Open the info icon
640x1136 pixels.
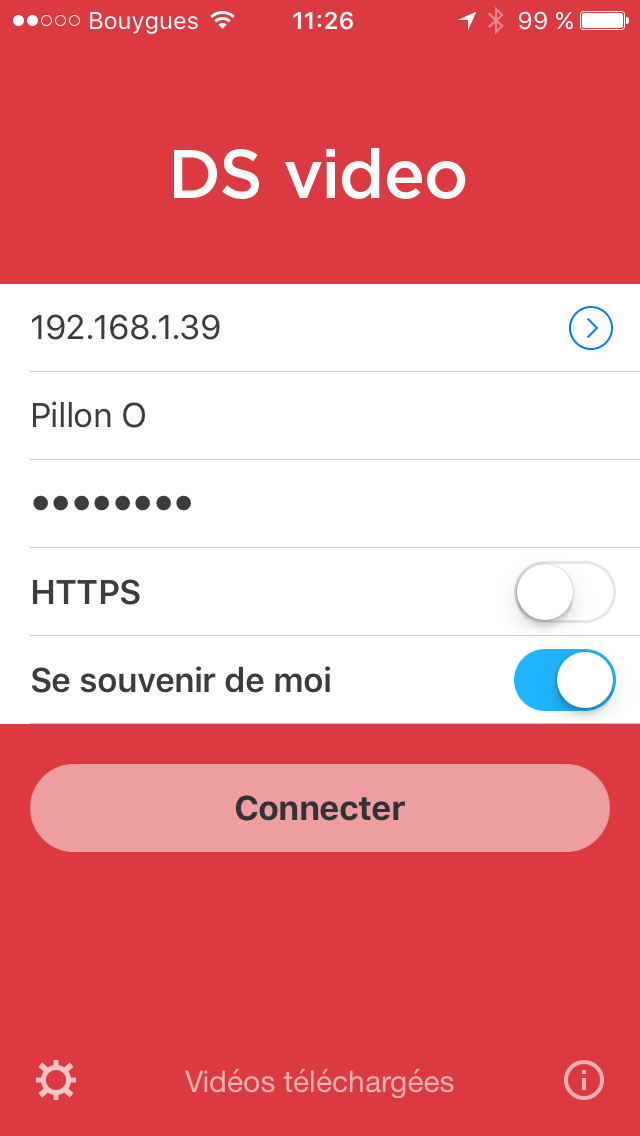click(583, 1081)
